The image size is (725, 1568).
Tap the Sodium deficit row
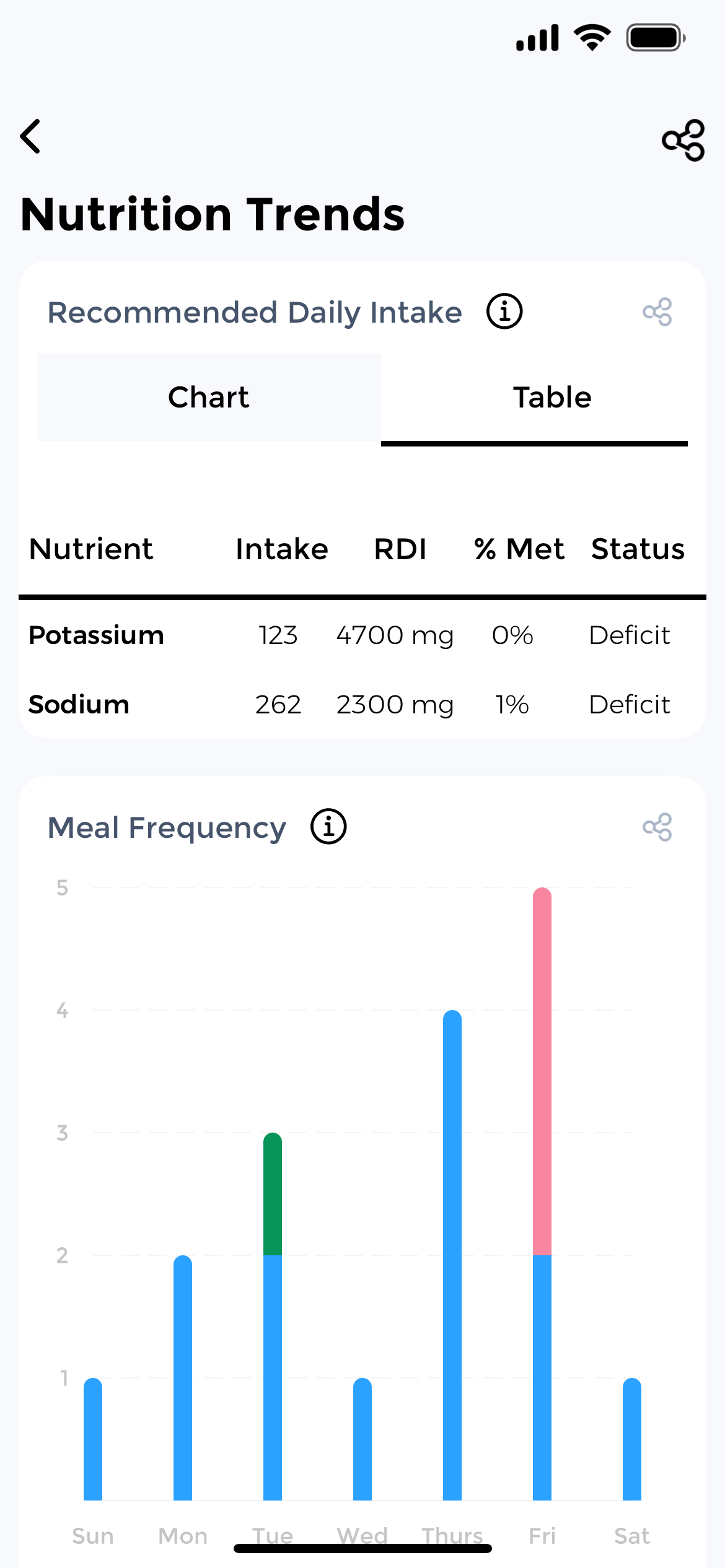362,704
